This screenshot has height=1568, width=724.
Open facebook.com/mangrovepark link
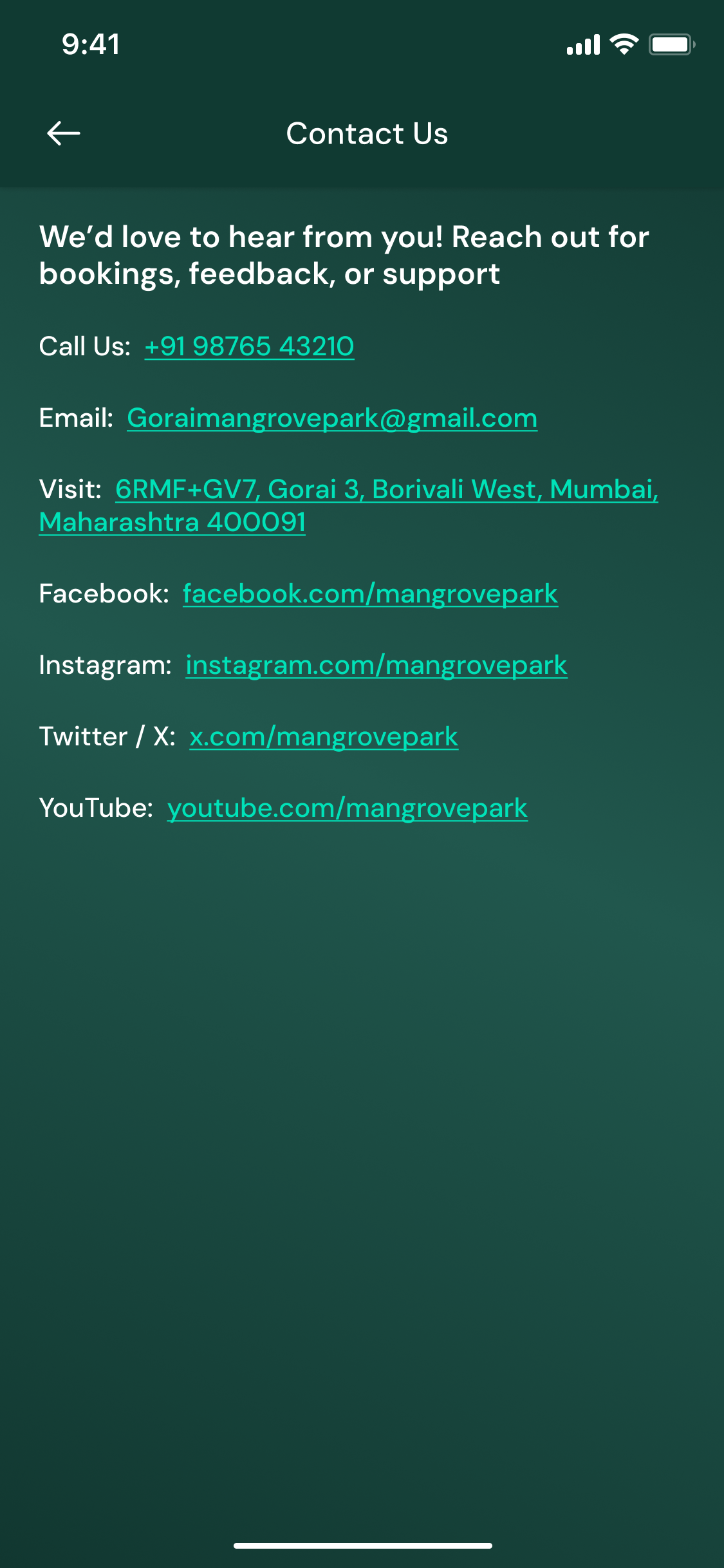pos(370,594)
